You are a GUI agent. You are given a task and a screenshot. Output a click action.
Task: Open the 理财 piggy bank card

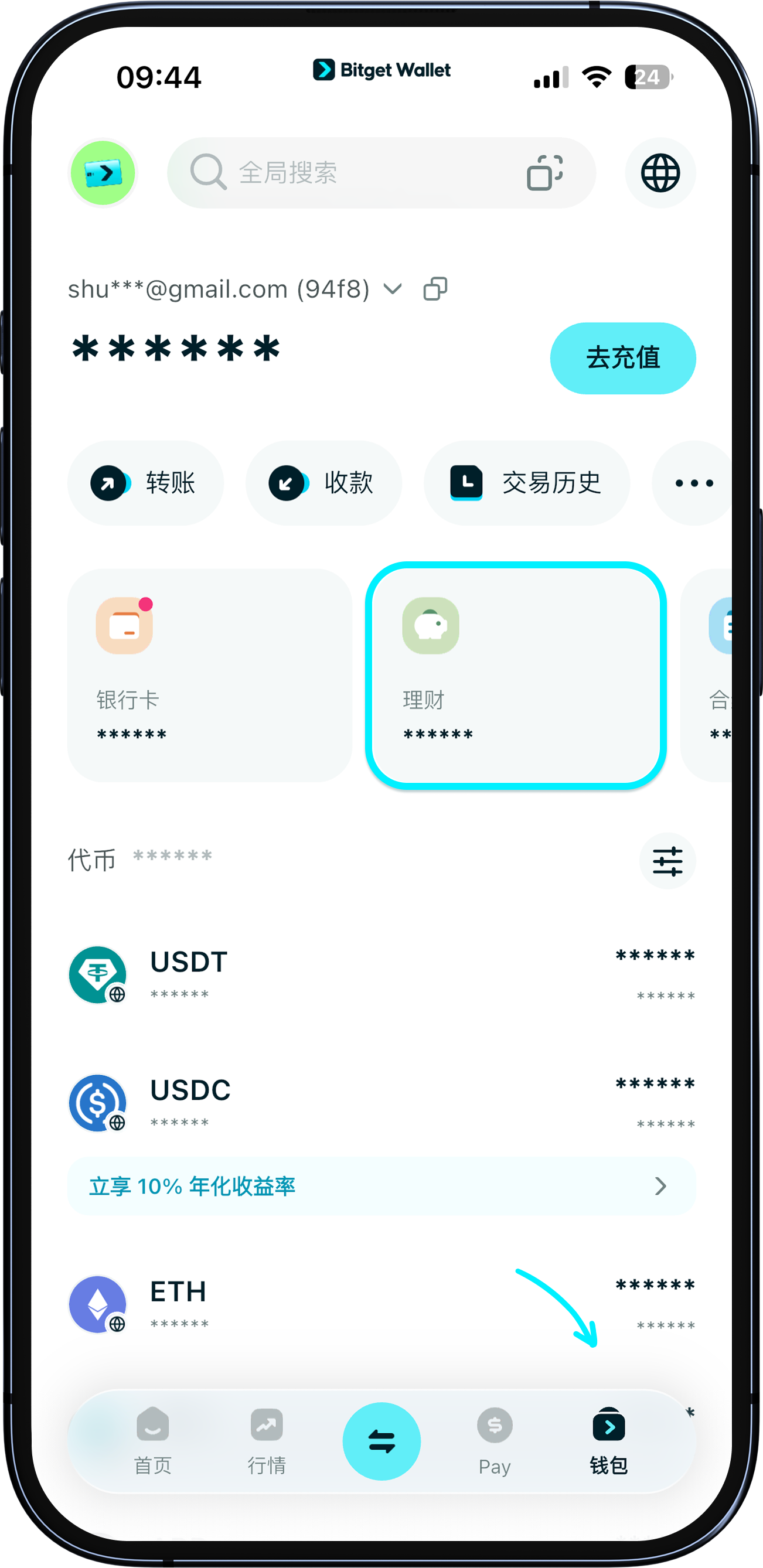pos(515,676)
